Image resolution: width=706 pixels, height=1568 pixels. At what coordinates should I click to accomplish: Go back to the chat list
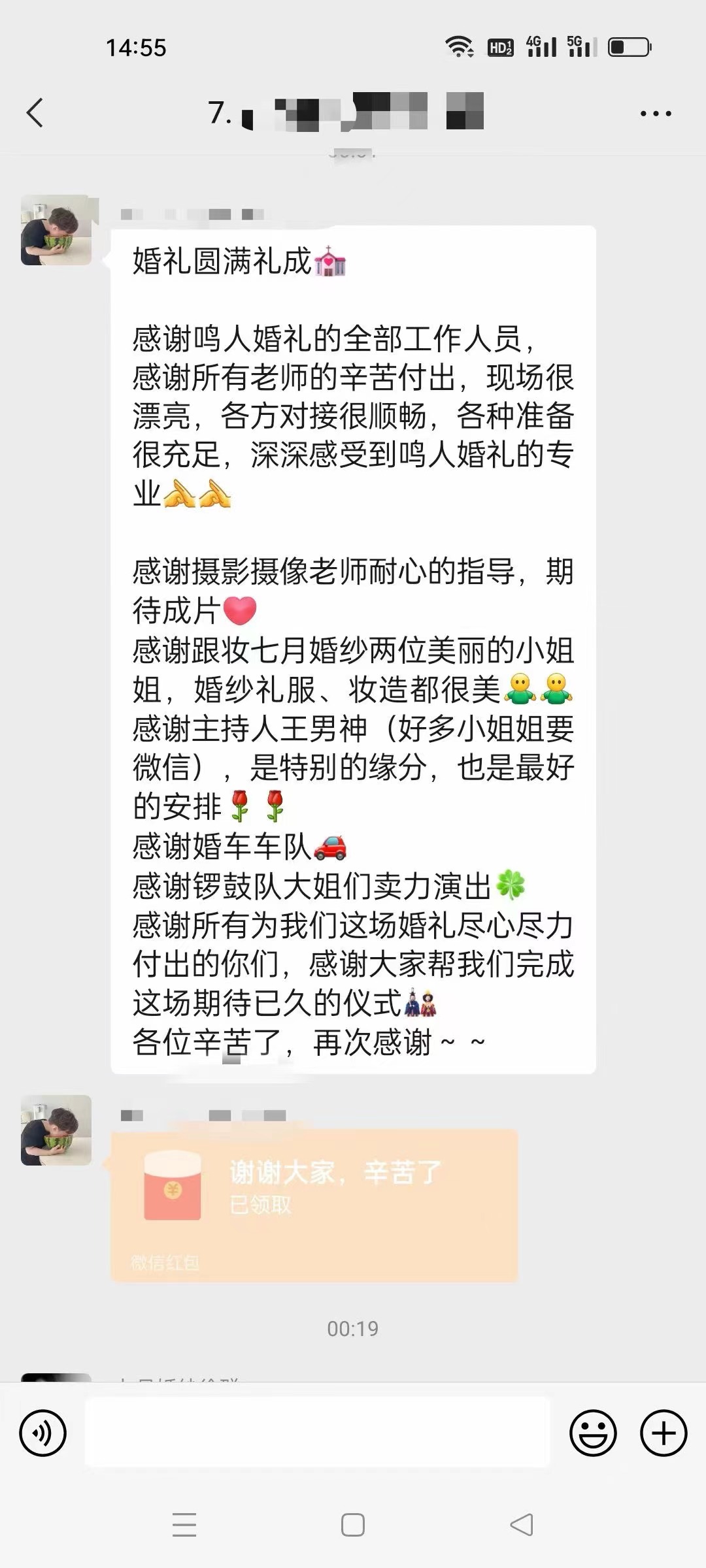point(35,112)
